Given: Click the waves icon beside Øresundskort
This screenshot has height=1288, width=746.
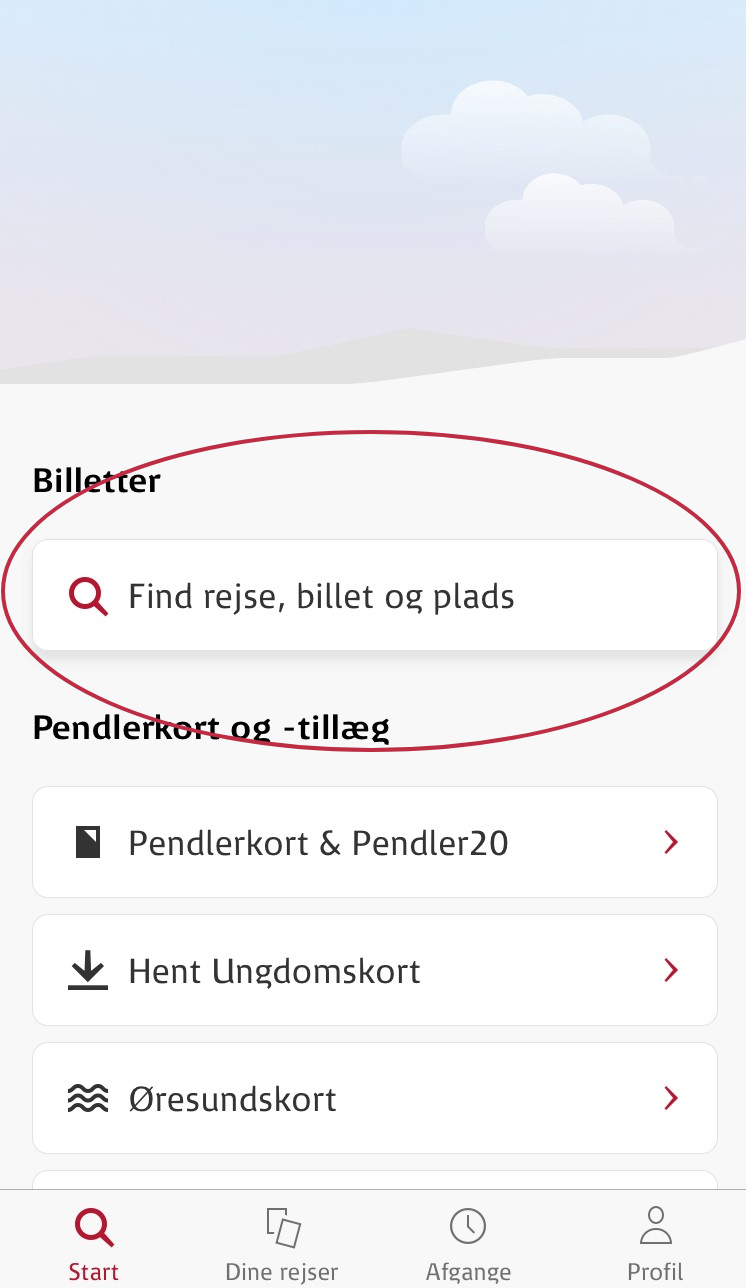Looking at the screenshot, I should (x=88, y=1098).
